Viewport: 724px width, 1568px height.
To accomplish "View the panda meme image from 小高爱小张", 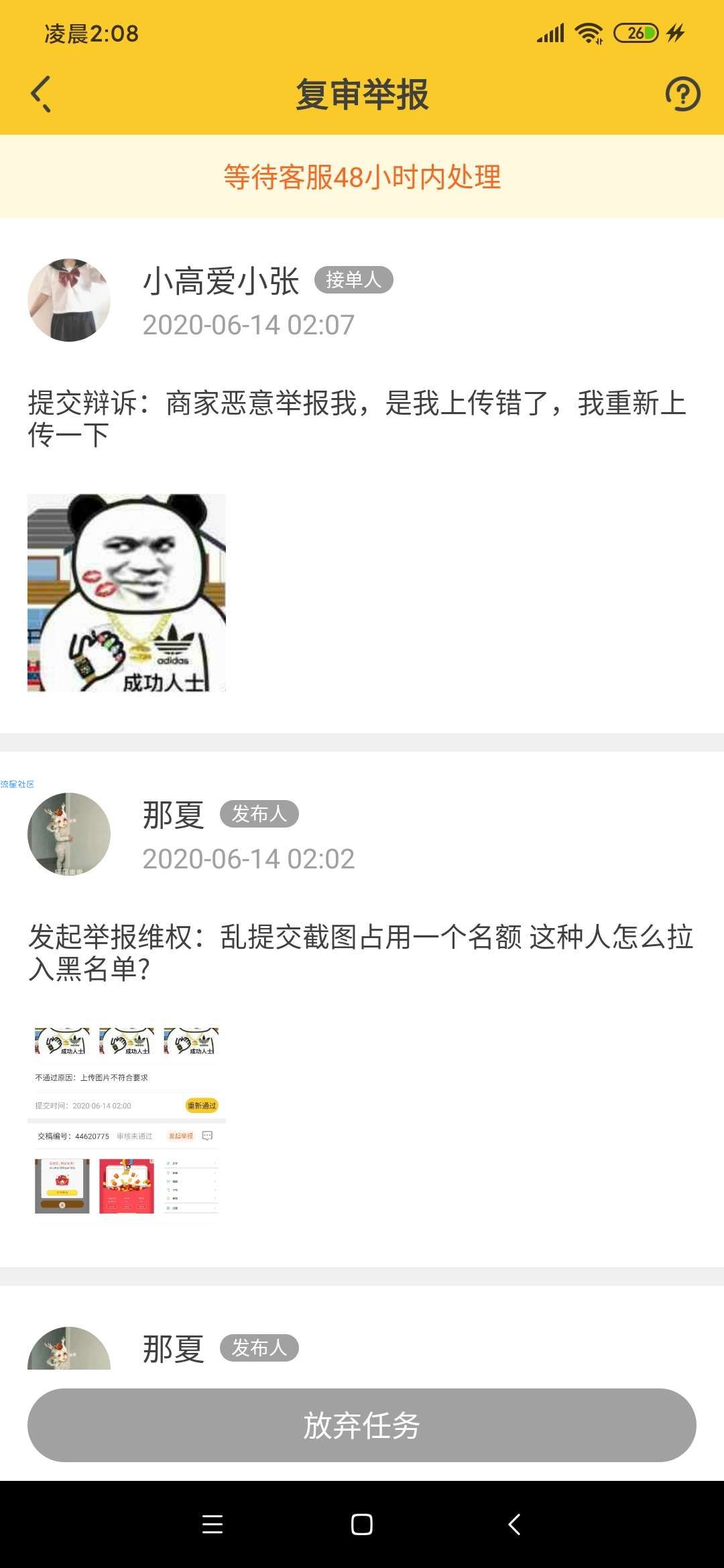I will [127, 593].
